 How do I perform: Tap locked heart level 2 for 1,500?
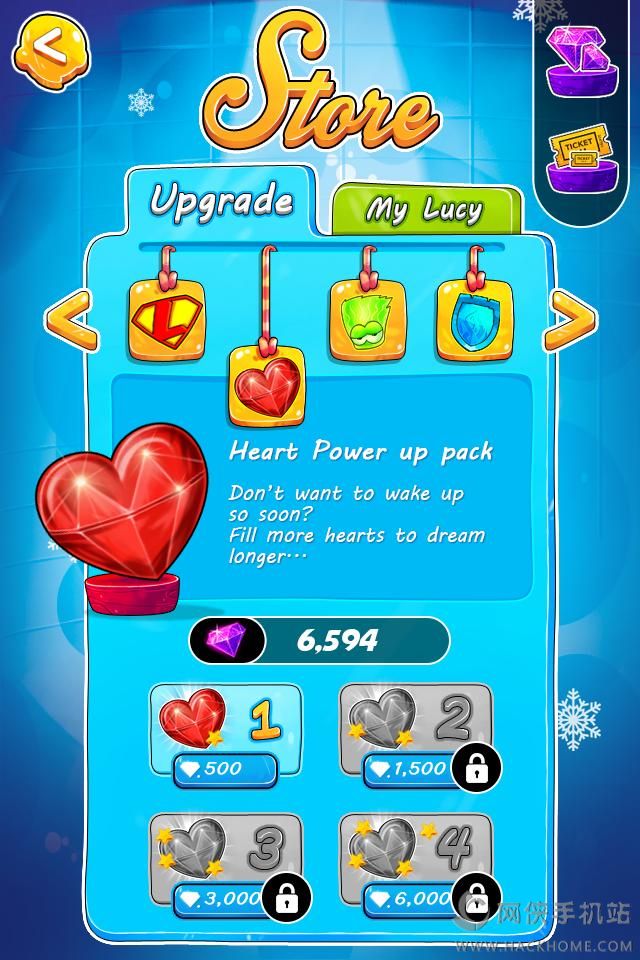(414, 768)
